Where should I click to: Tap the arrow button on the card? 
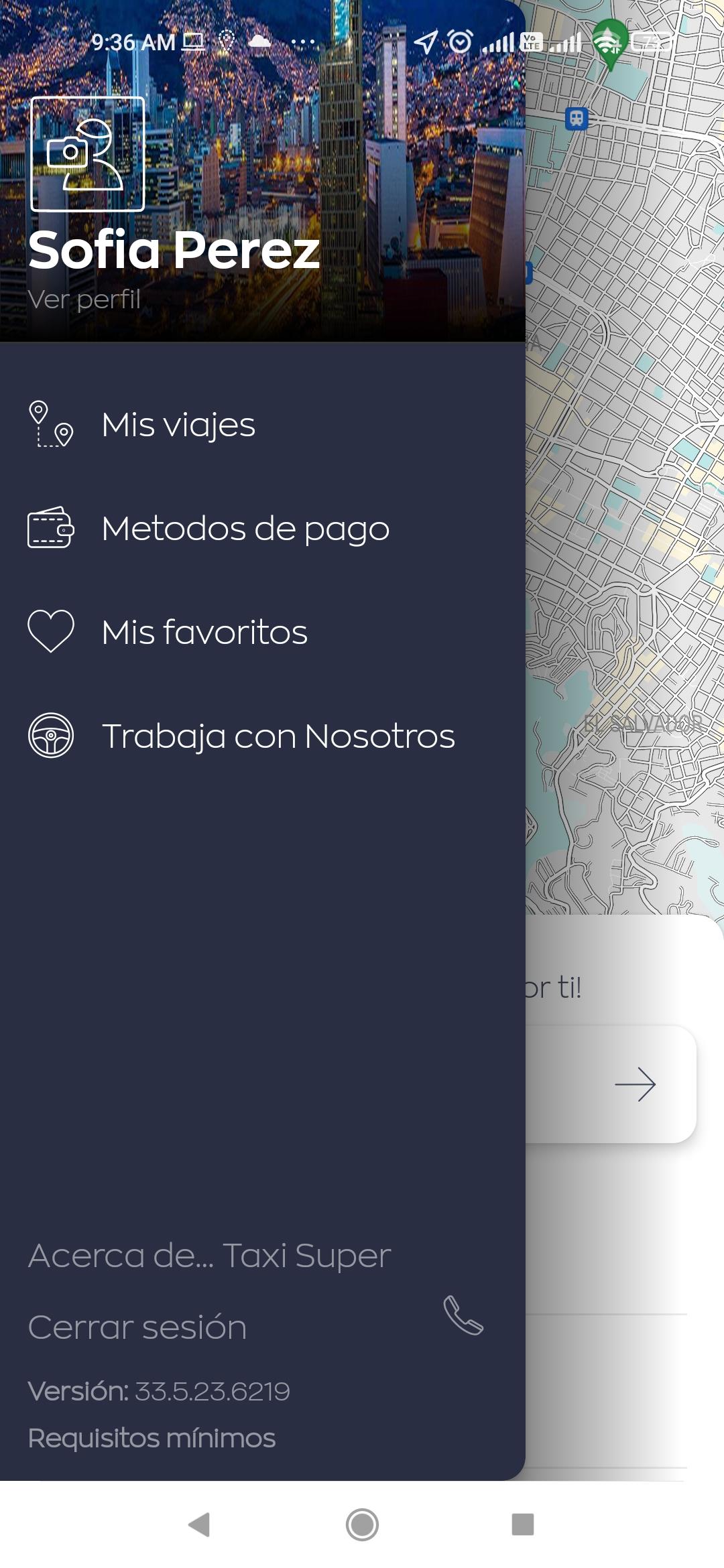tap(634, 1084)
